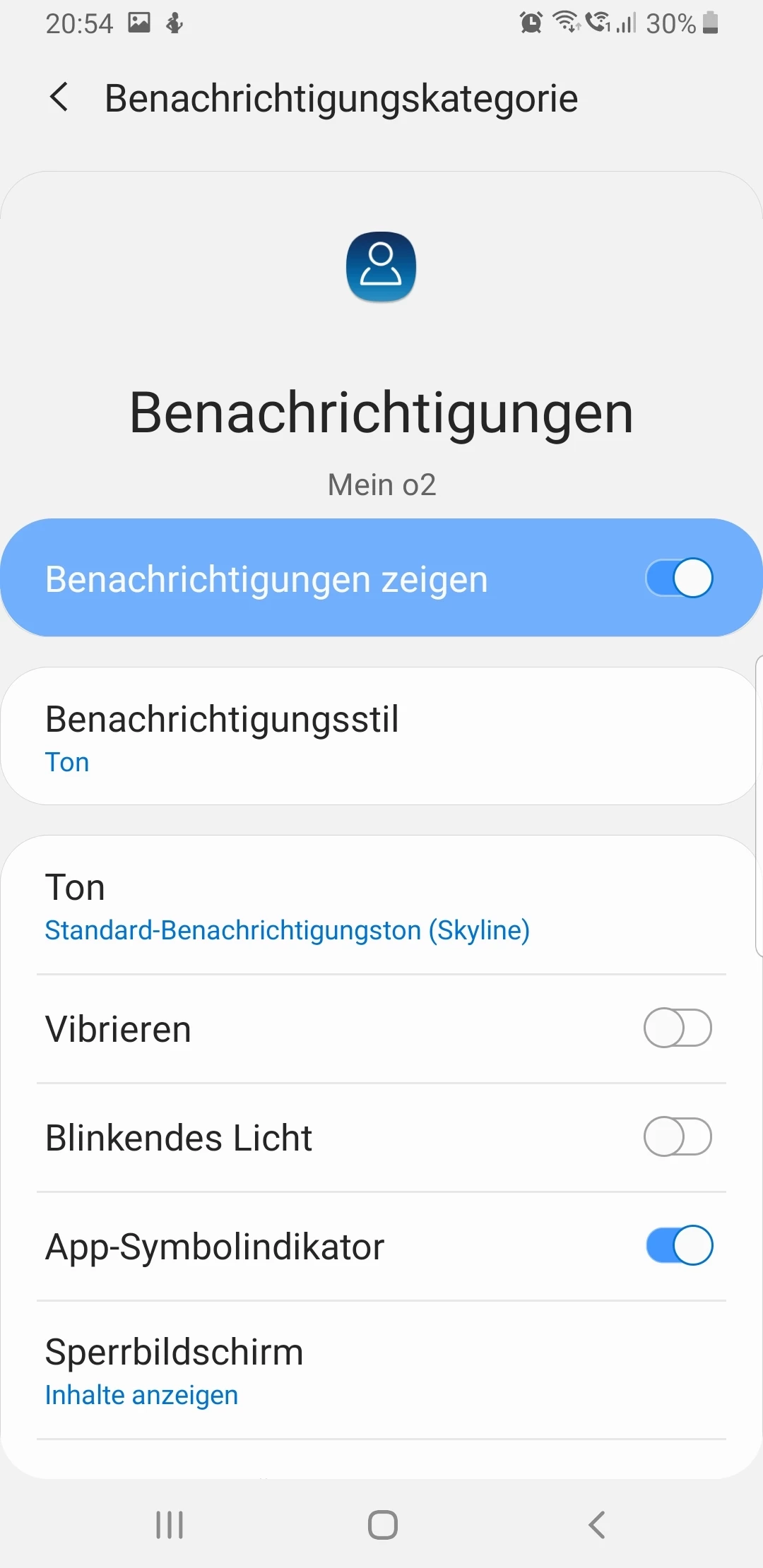Go back from Benachrichtigungskategorie
The height and width of the screenshot is (1568, 763).
click(x=59, y=97)
